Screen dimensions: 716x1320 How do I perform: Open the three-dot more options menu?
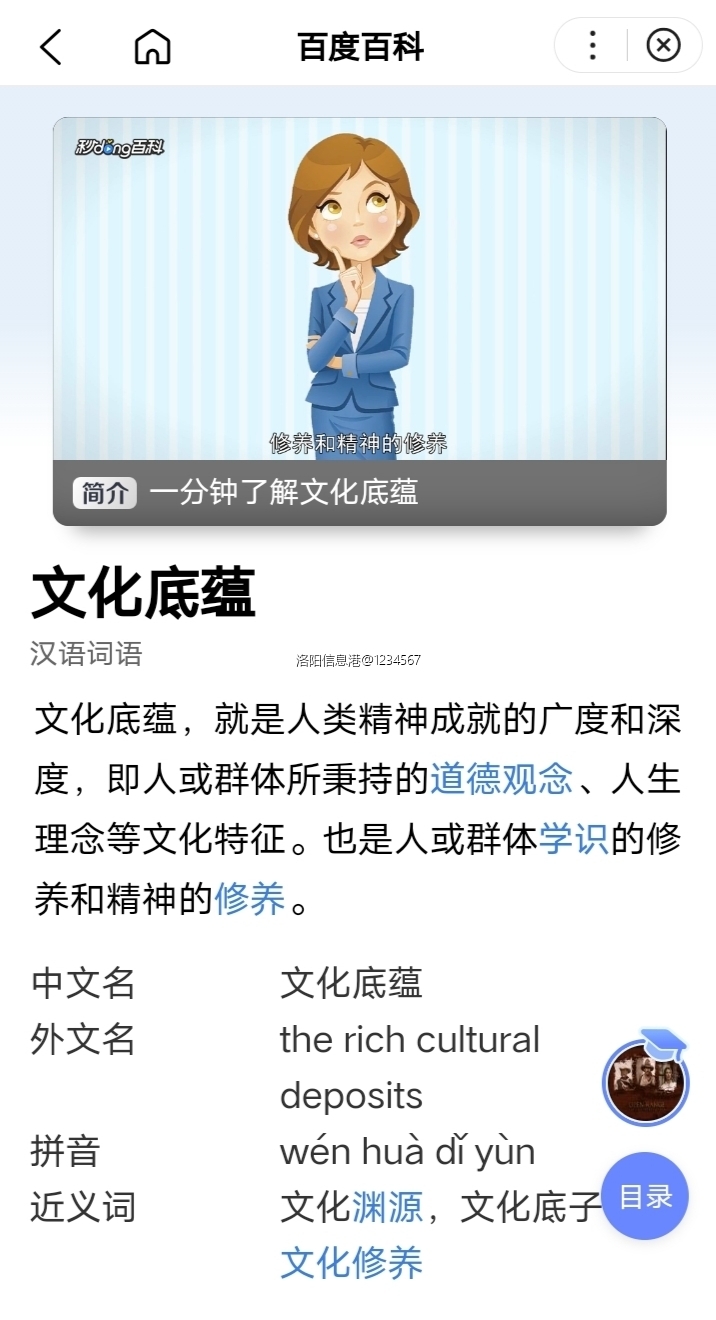coord(593,45)
